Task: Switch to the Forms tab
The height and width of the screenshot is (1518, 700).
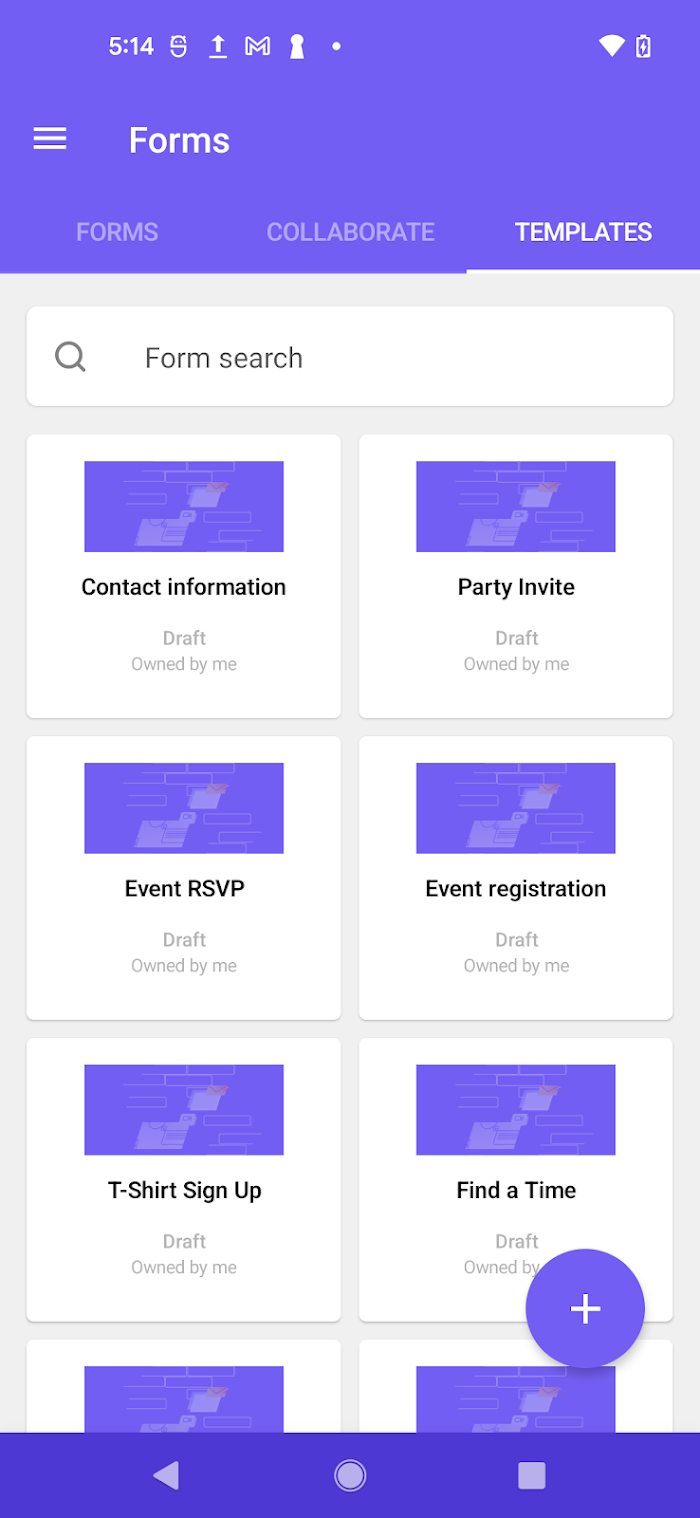Action: pos(117,232)
